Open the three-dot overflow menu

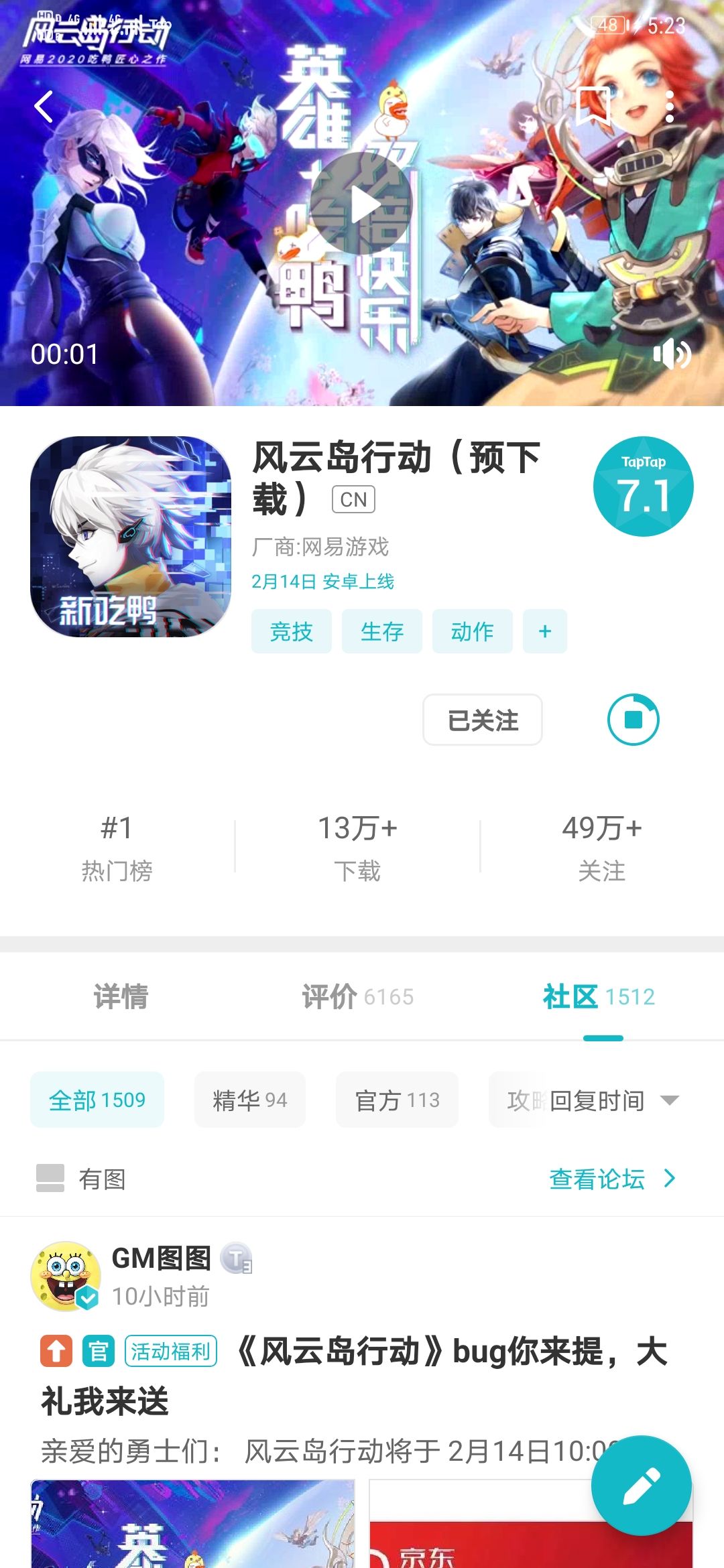click(669, 107)
